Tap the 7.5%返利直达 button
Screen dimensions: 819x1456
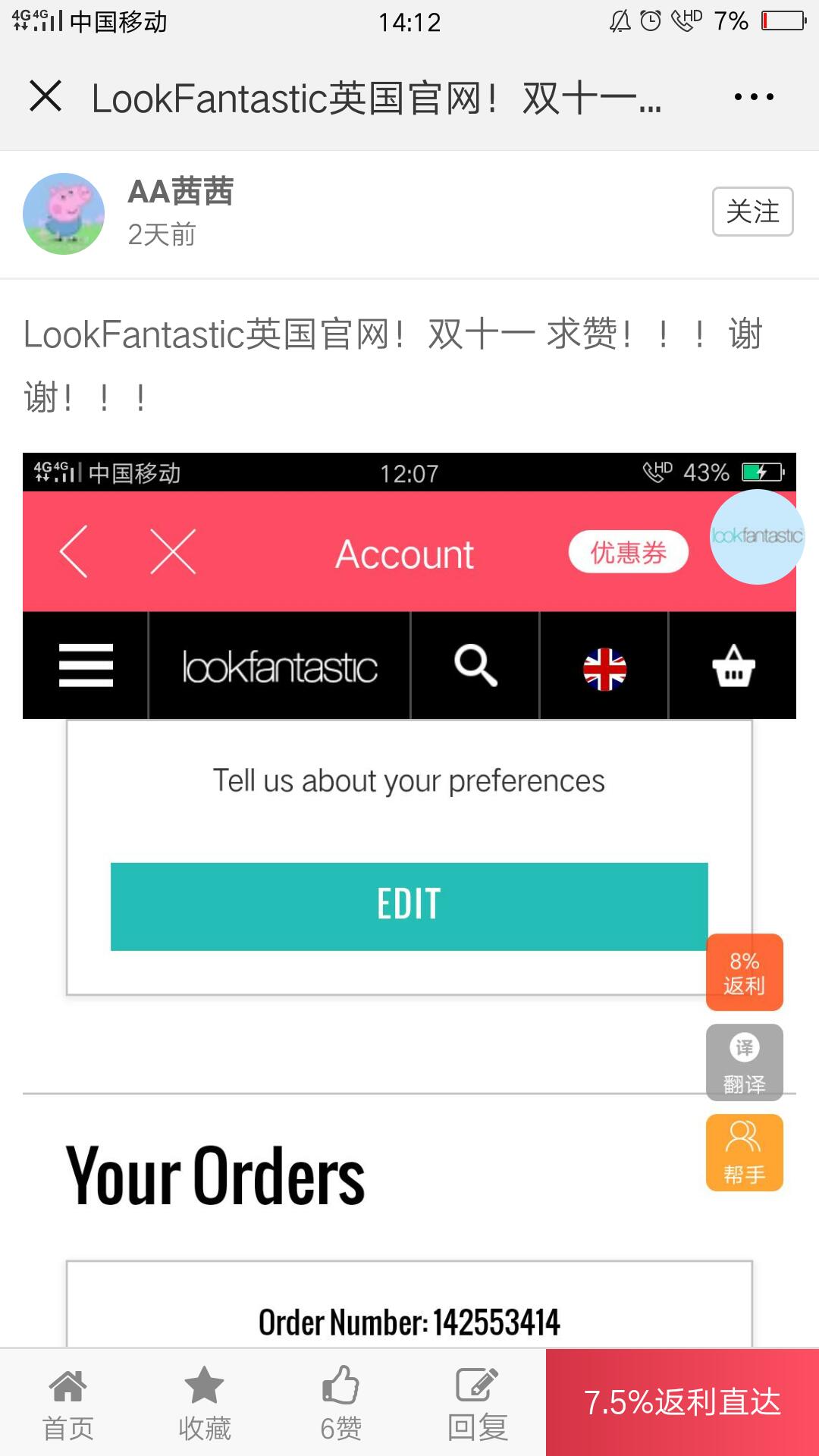pos(682,1402)
